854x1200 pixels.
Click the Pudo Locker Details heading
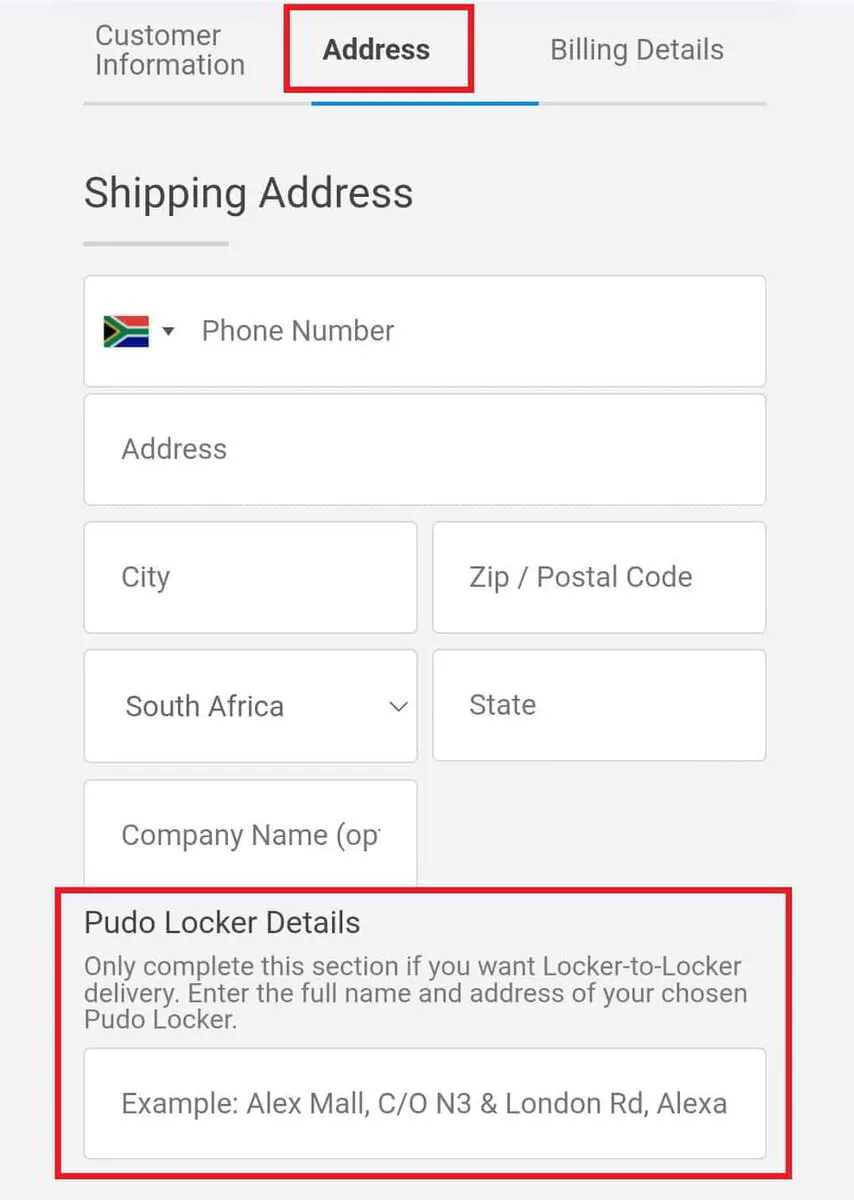(222, 922)
